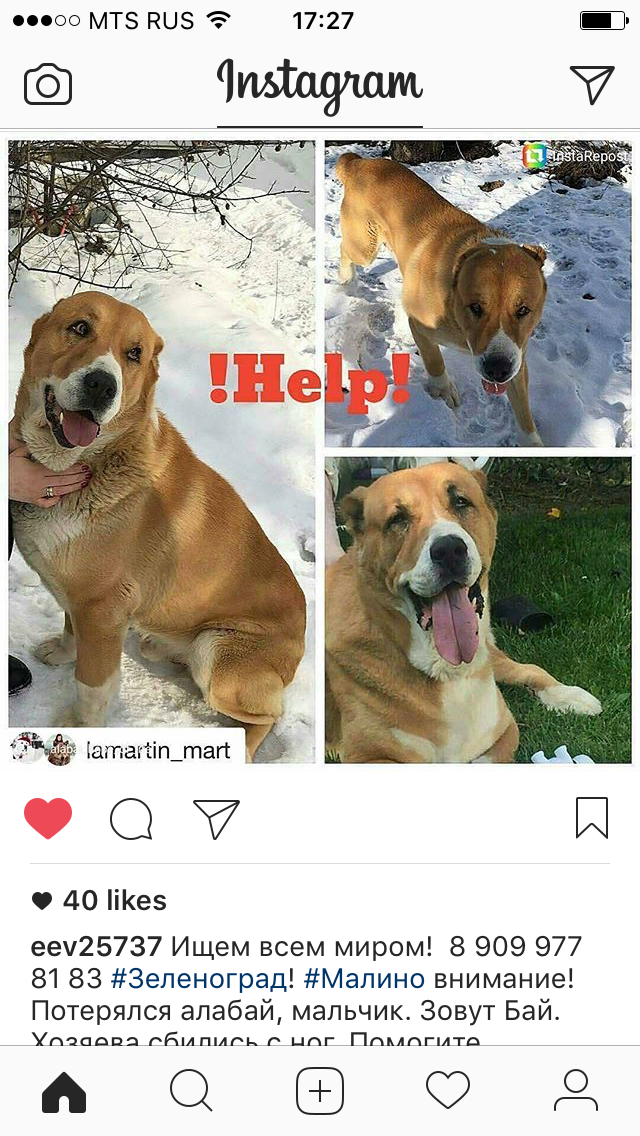This screenshot has width=640, height=1136.
Task: Open the #Малино hashtag
Action: click(x=364, y=978)
